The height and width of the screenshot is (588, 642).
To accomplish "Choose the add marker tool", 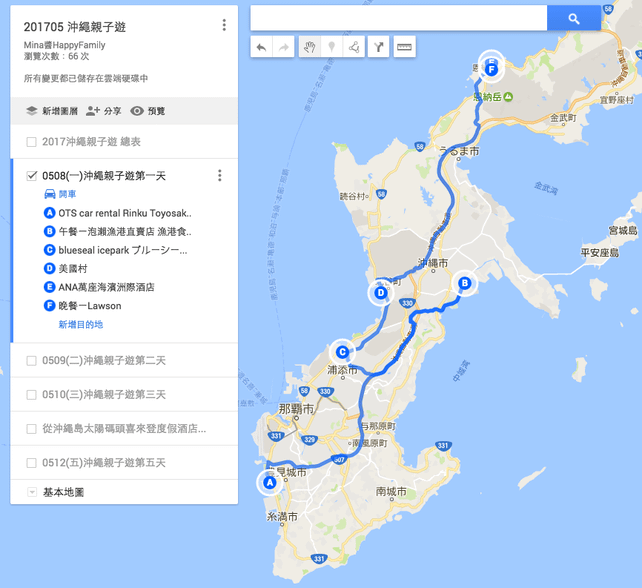I will [332, 47].
